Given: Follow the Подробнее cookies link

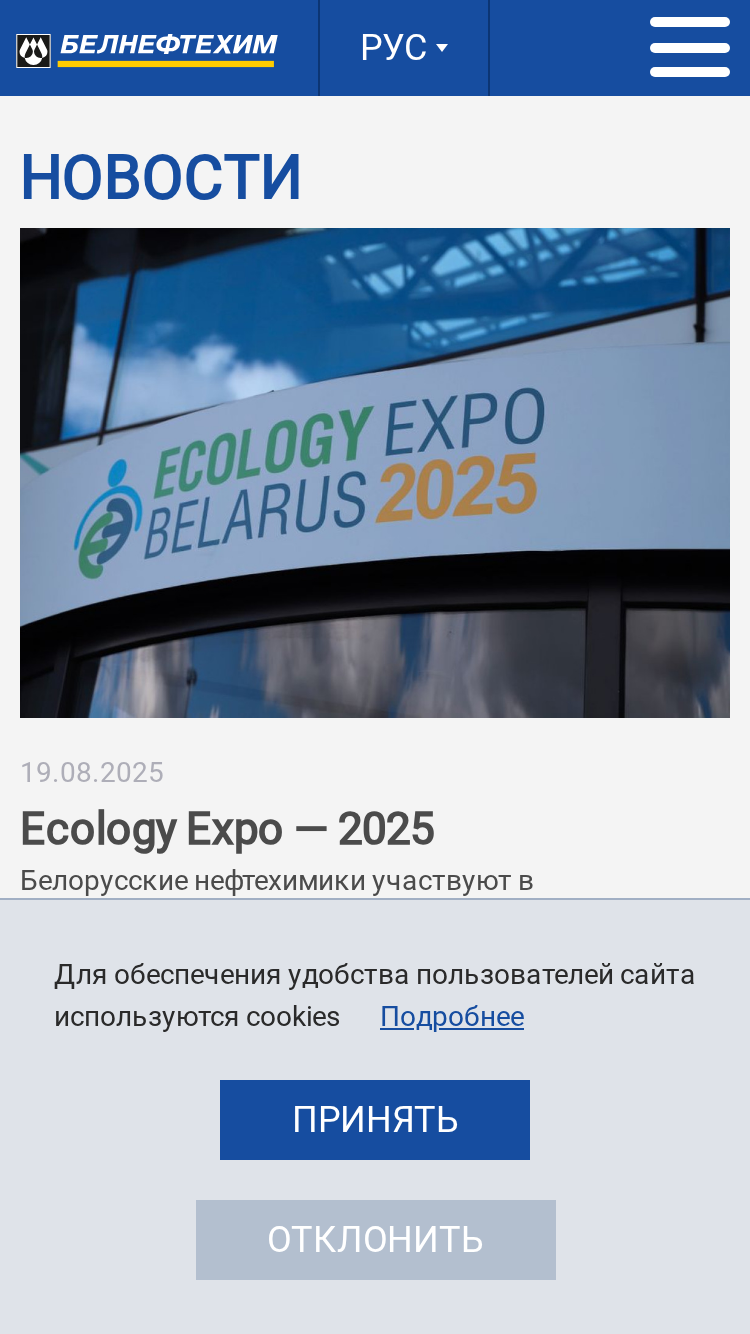Looking at the screenshot, I should pos(452,1017).
